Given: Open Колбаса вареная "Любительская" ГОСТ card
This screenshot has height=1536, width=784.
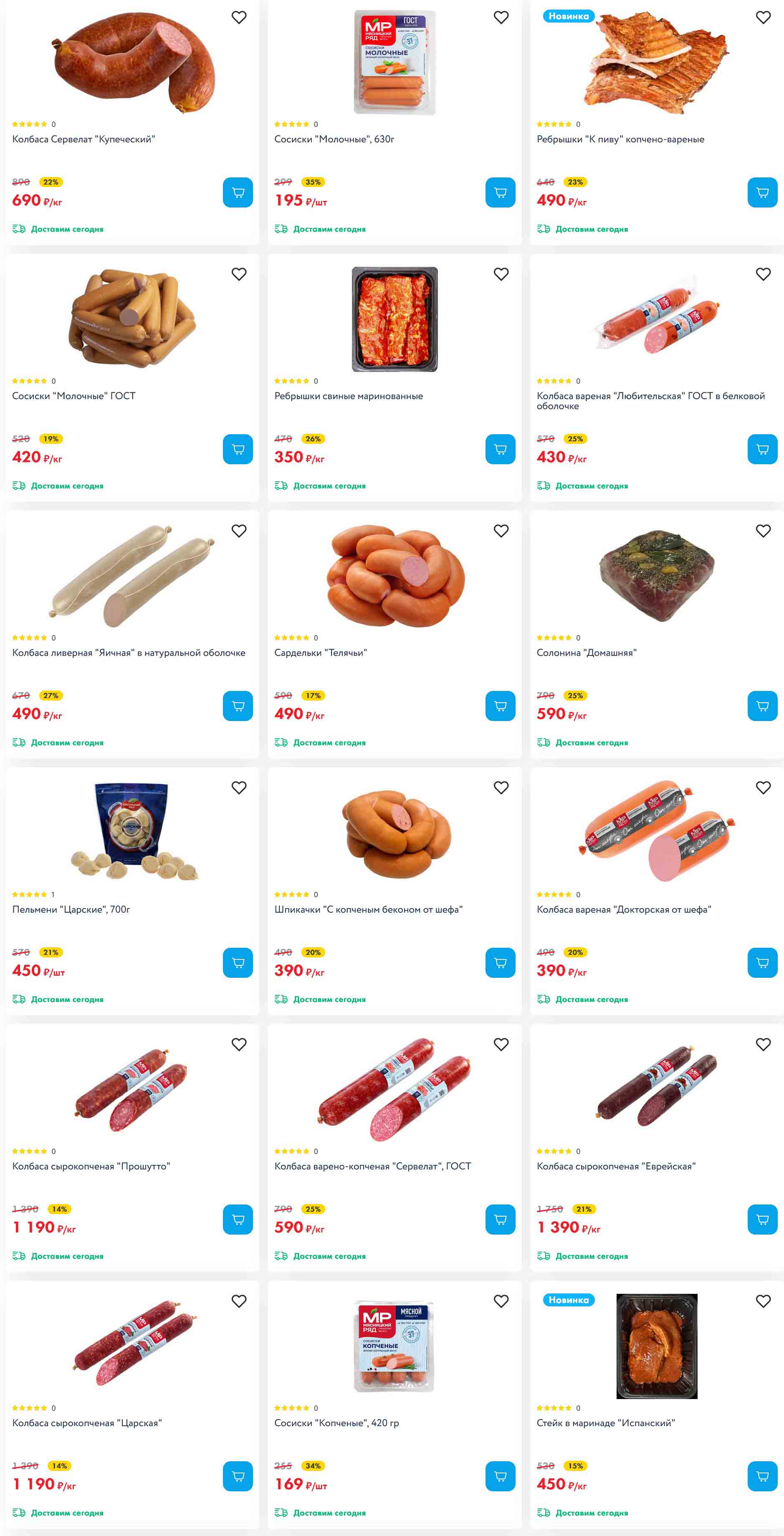Looking at the screenshot, I should tap(650, 400).
